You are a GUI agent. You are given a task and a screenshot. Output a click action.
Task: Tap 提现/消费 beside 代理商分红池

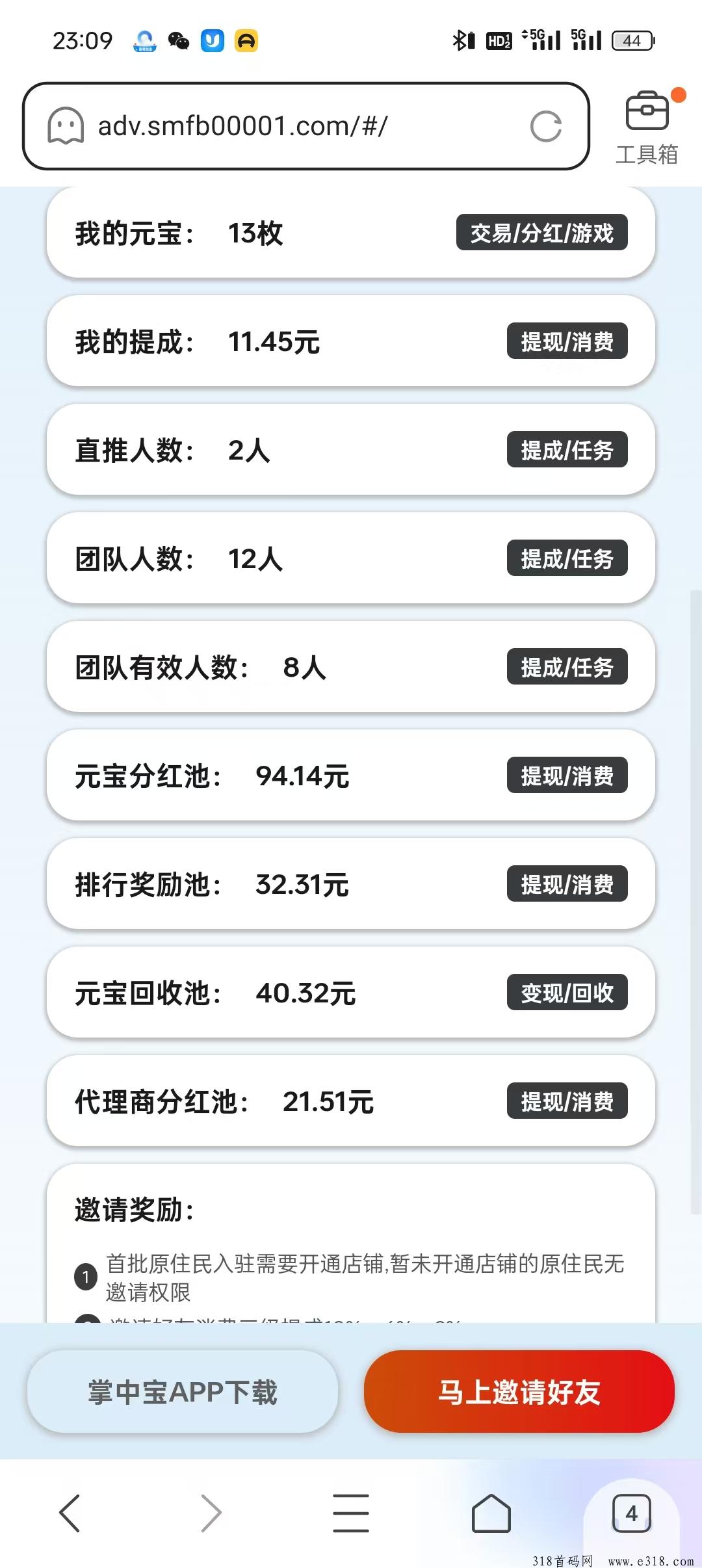coord(567,1101)
